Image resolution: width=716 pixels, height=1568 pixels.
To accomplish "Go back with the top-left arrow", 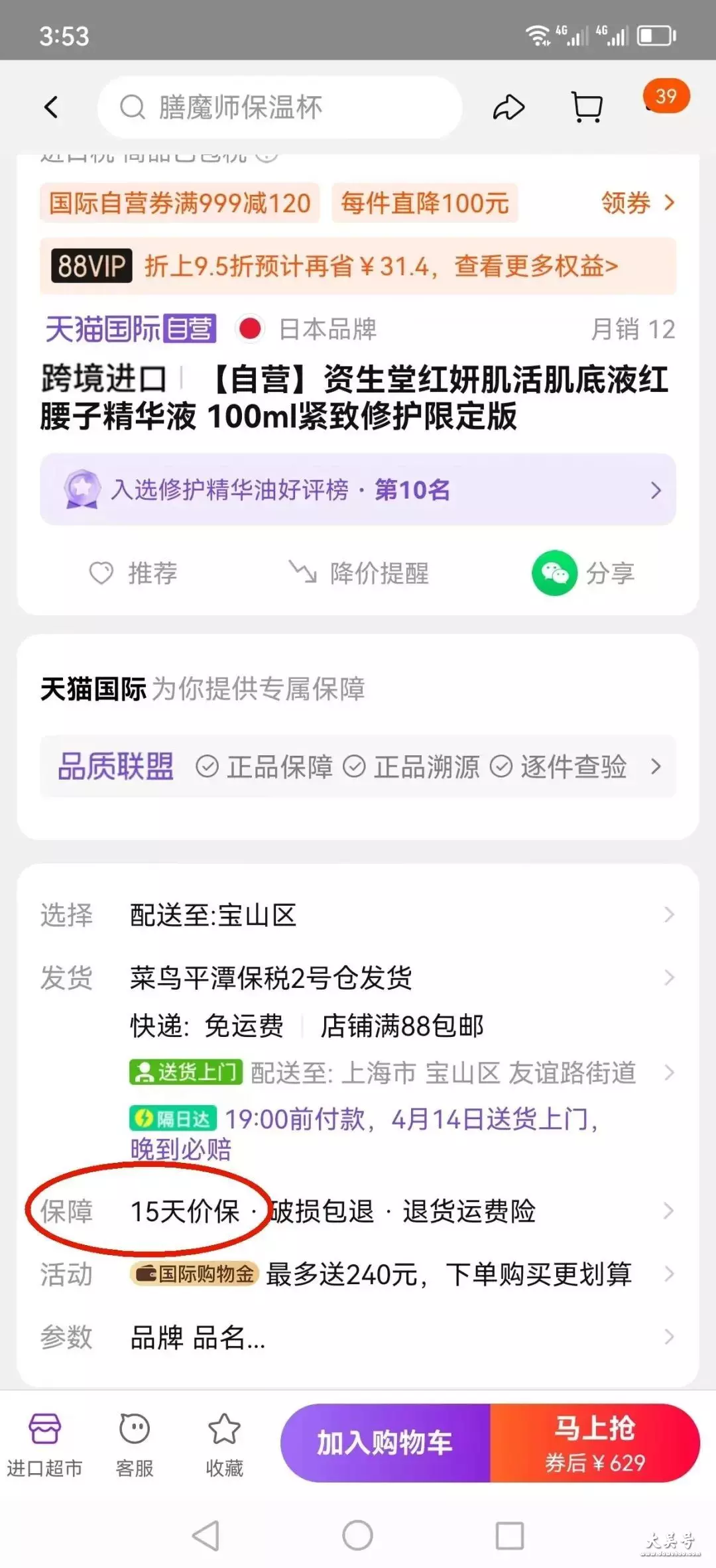I will [x=51, y=107].
